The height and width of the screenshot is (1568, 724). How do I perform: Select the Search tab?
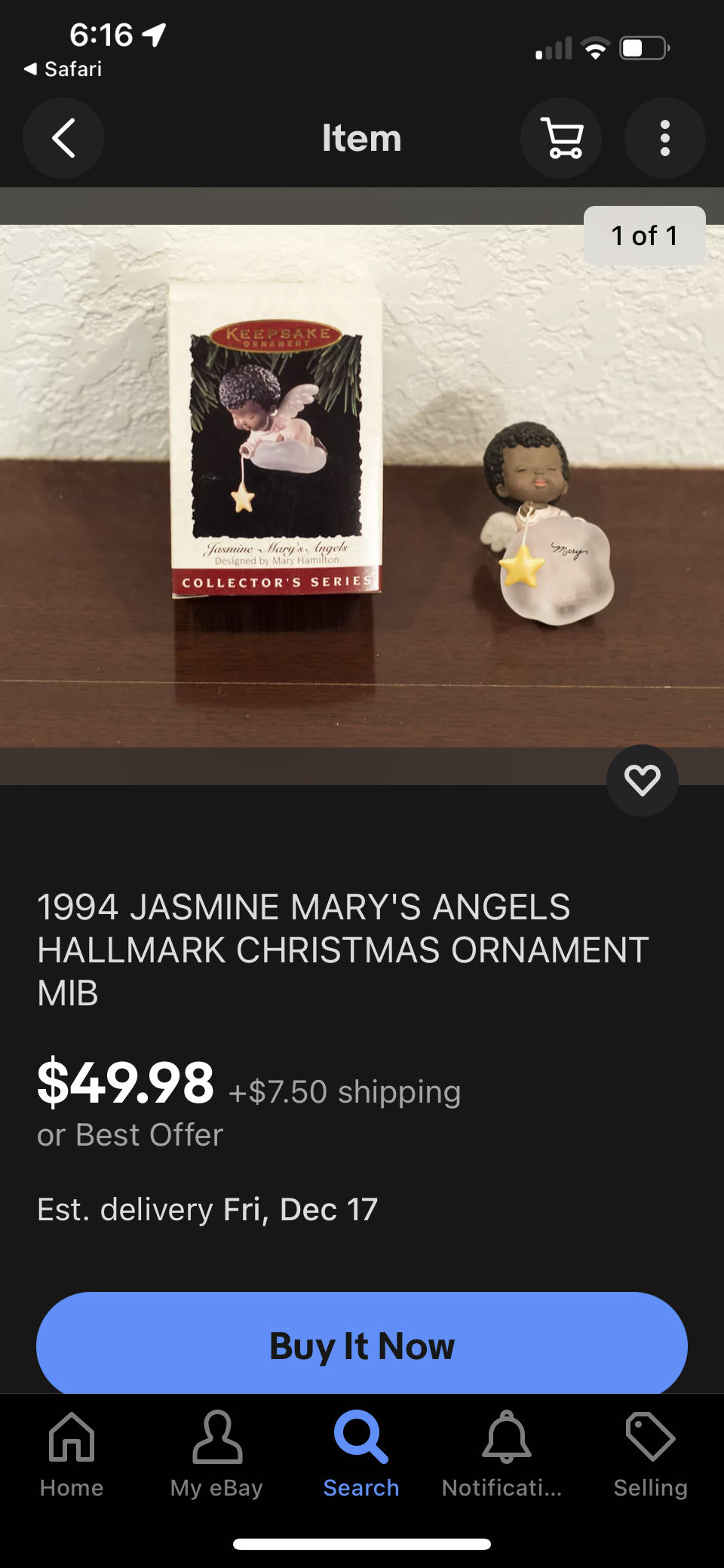pos(361,1454)
